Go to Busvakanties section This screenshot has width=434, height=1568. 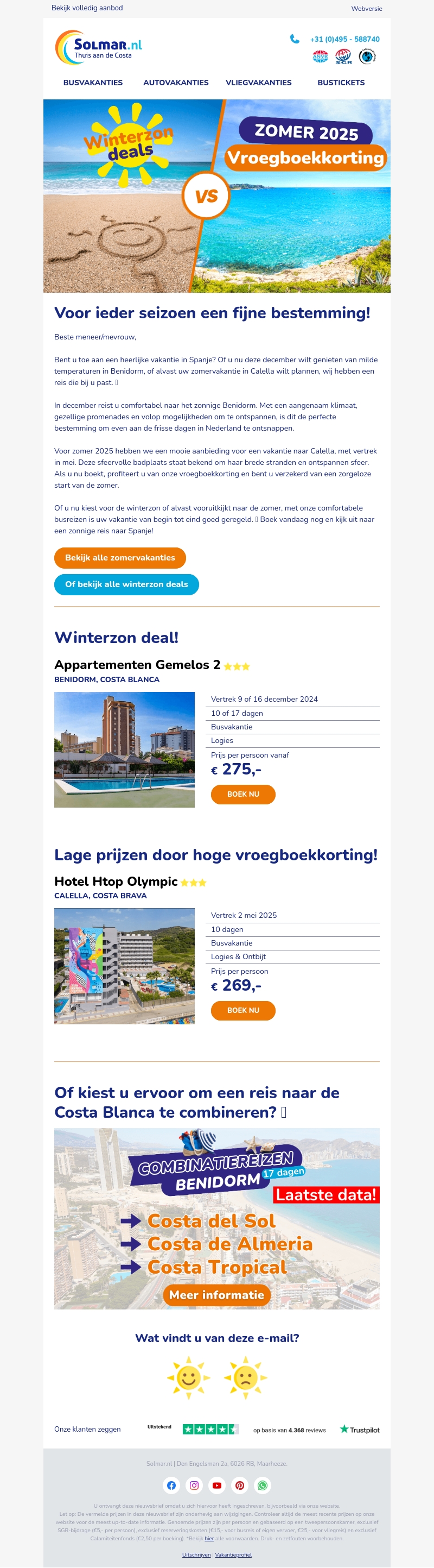pos(93,83)
